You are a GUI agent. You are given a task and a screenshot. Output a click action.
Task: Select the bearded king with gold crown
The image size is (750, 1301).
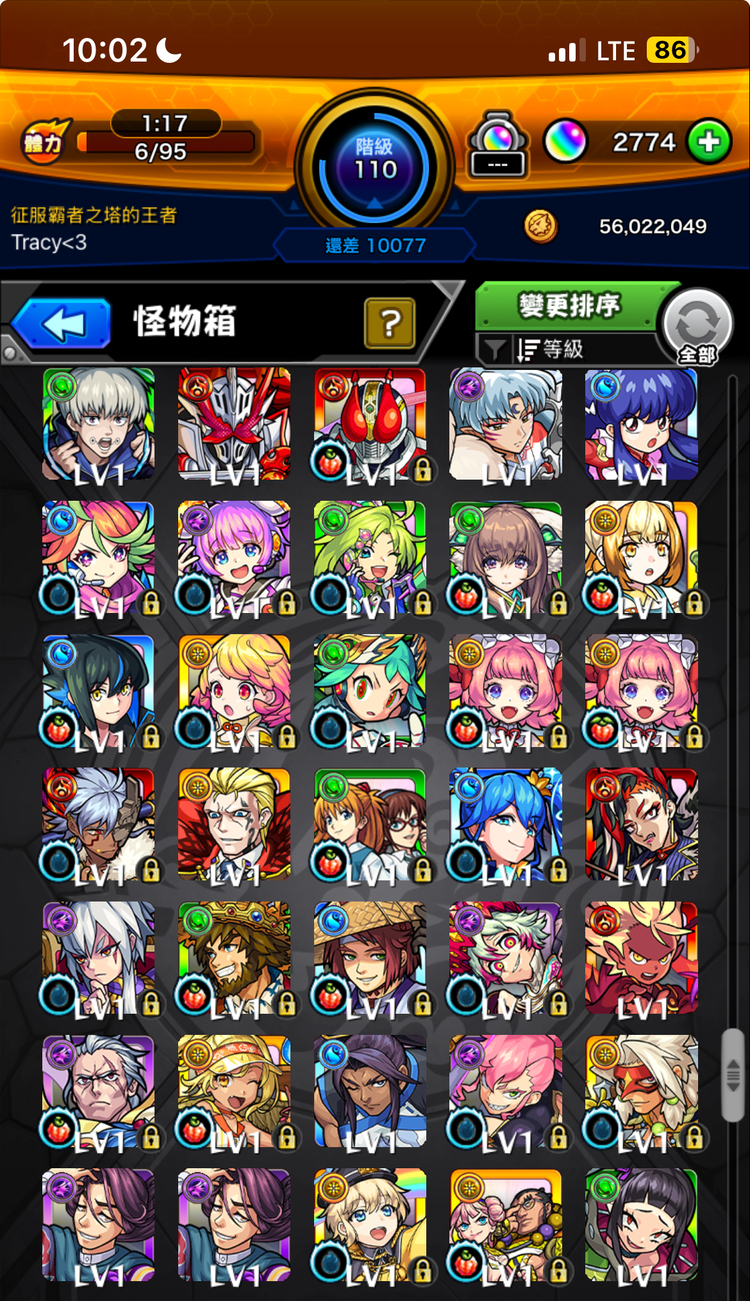[234, 958]
